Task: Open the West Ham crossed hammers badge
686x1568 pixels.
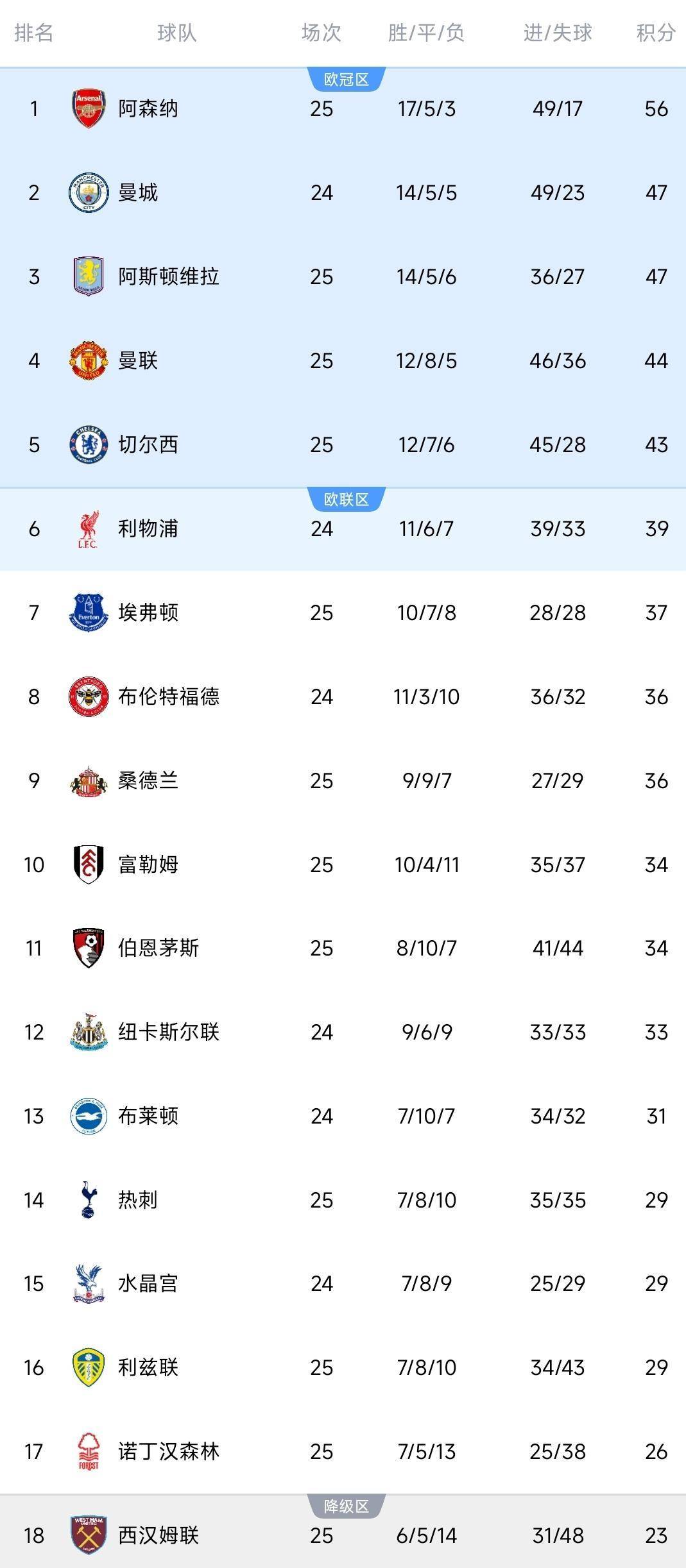Action: pos(89,1537)
